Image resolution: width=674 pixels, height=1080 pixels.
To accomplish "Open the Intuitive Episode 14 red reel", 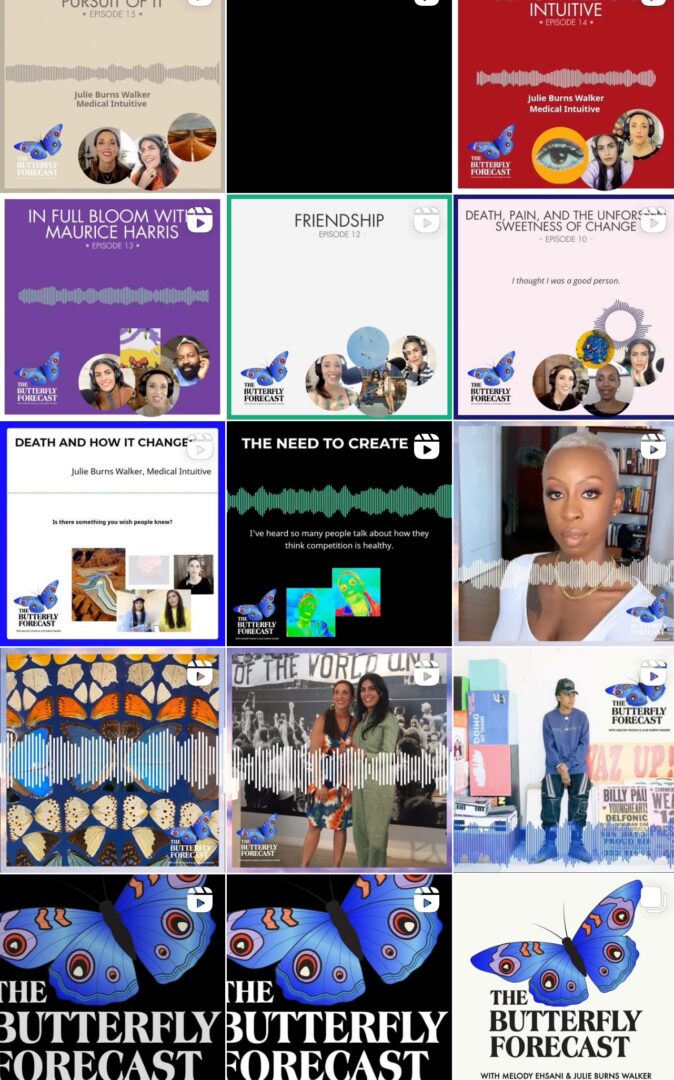I will tap(564, 95).
